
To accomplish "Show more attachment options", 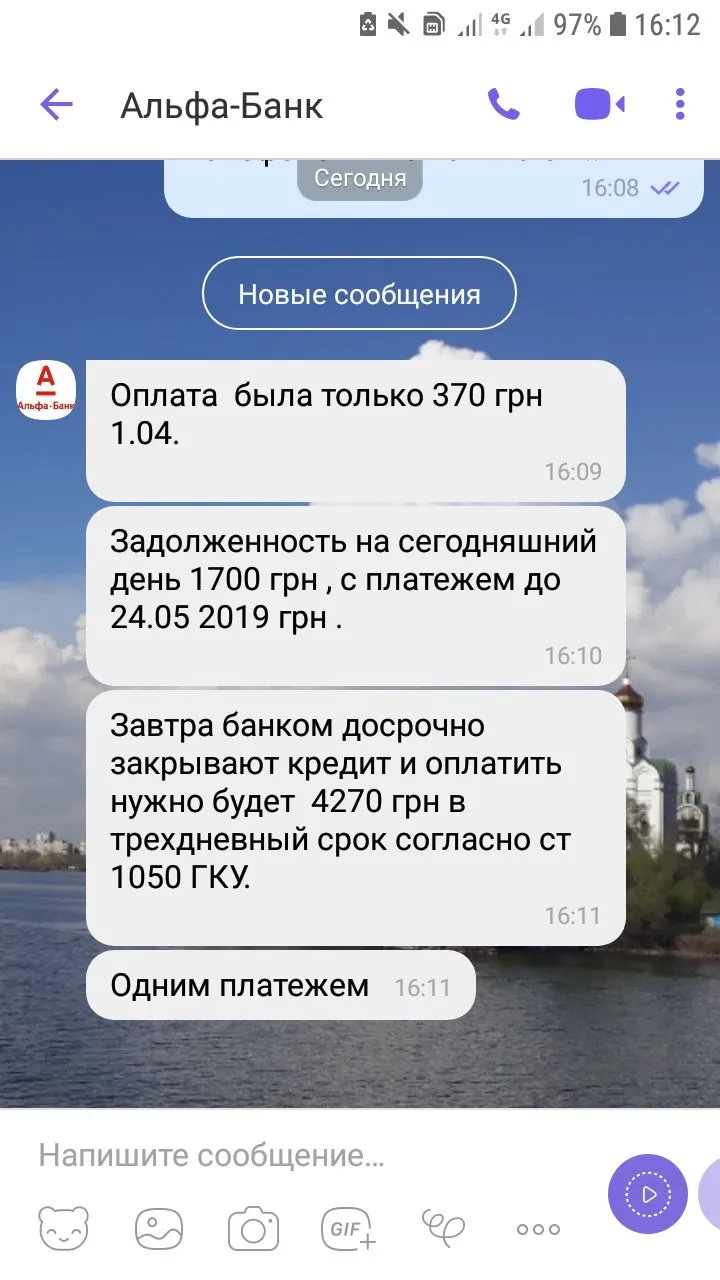I will [538, 1230].
